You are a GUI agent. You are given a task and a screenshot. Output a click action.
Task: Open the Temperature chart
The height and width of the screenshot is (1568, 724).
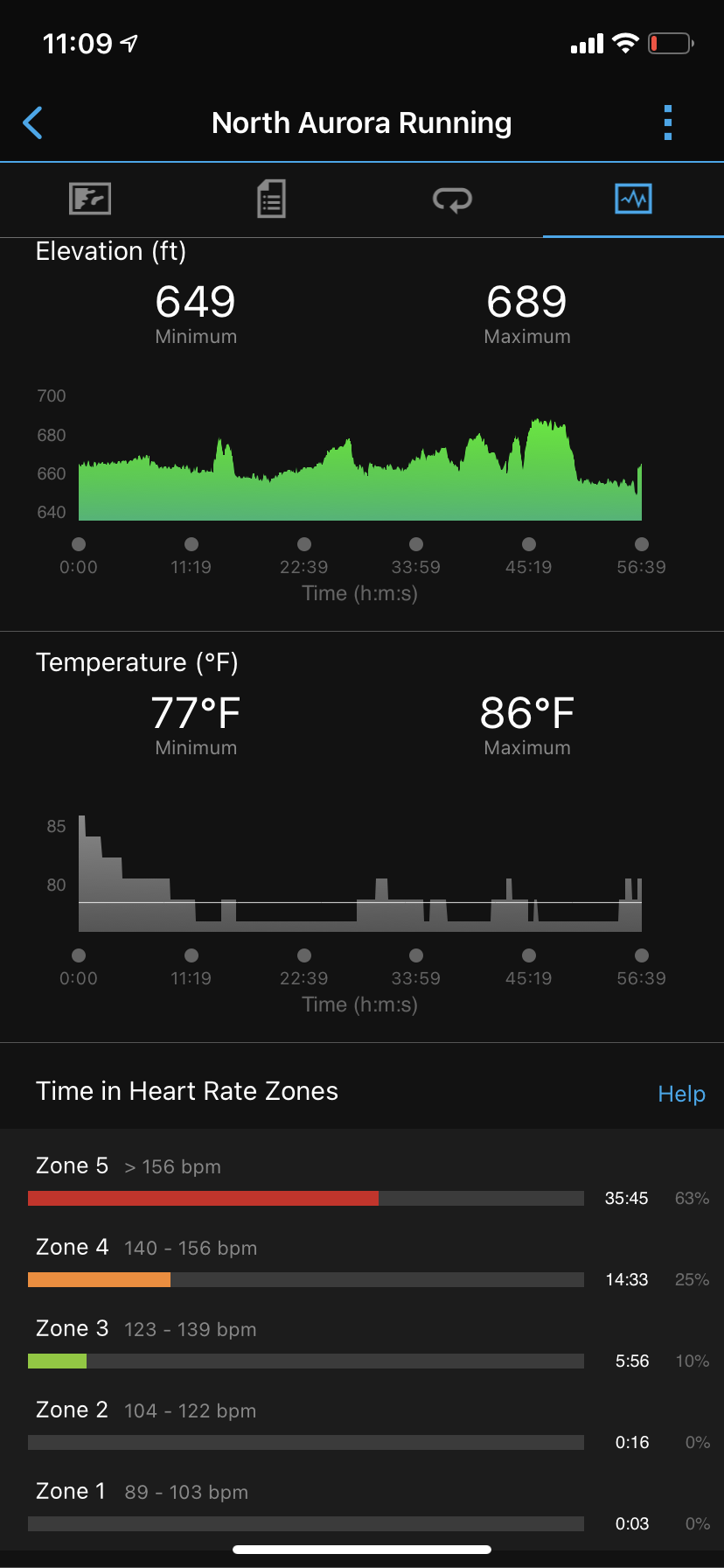360,875
